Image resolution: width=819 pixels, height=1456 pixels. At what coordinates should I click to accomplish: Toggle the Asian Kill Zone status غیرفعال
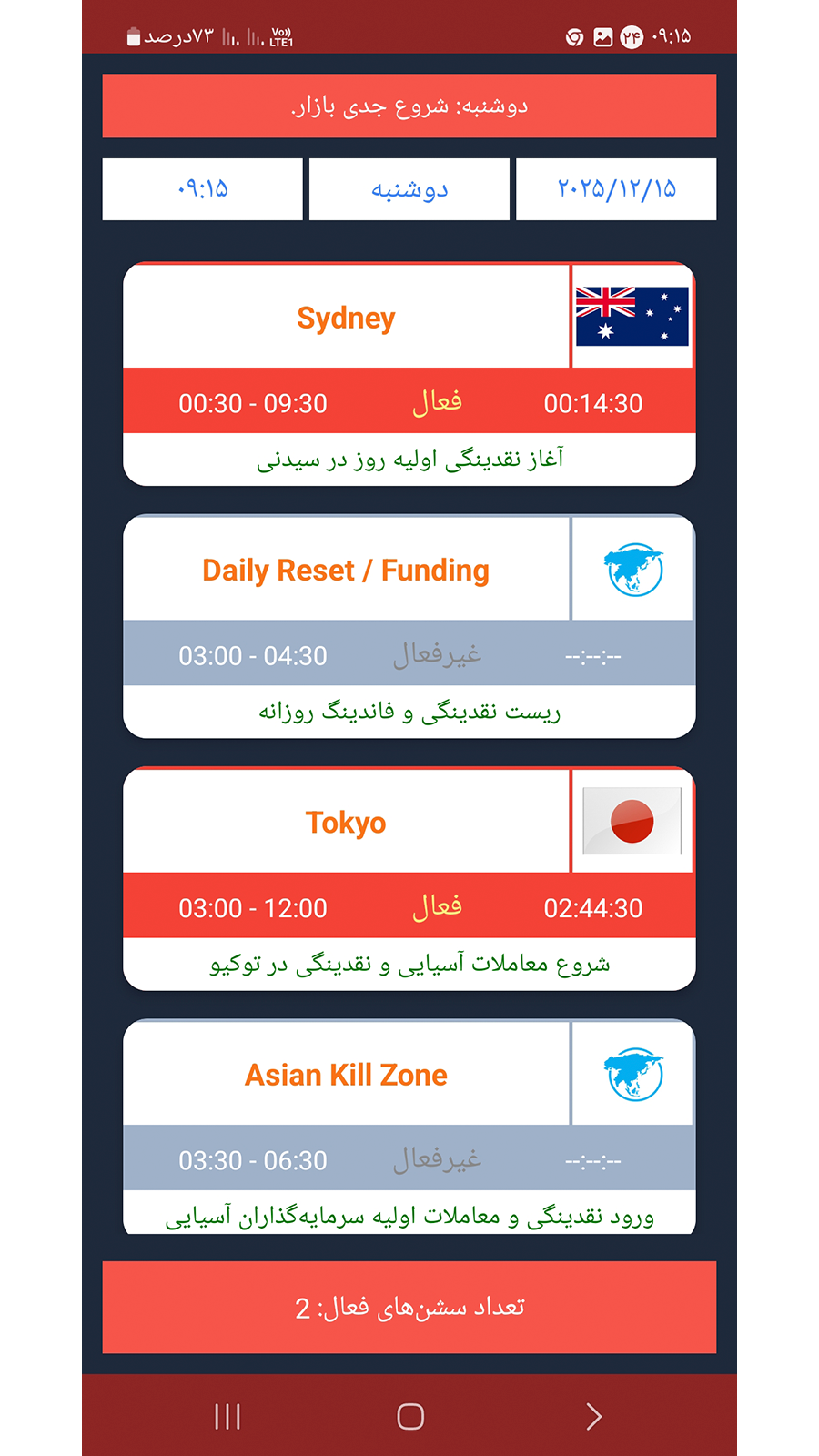(x=440, y=1158)
